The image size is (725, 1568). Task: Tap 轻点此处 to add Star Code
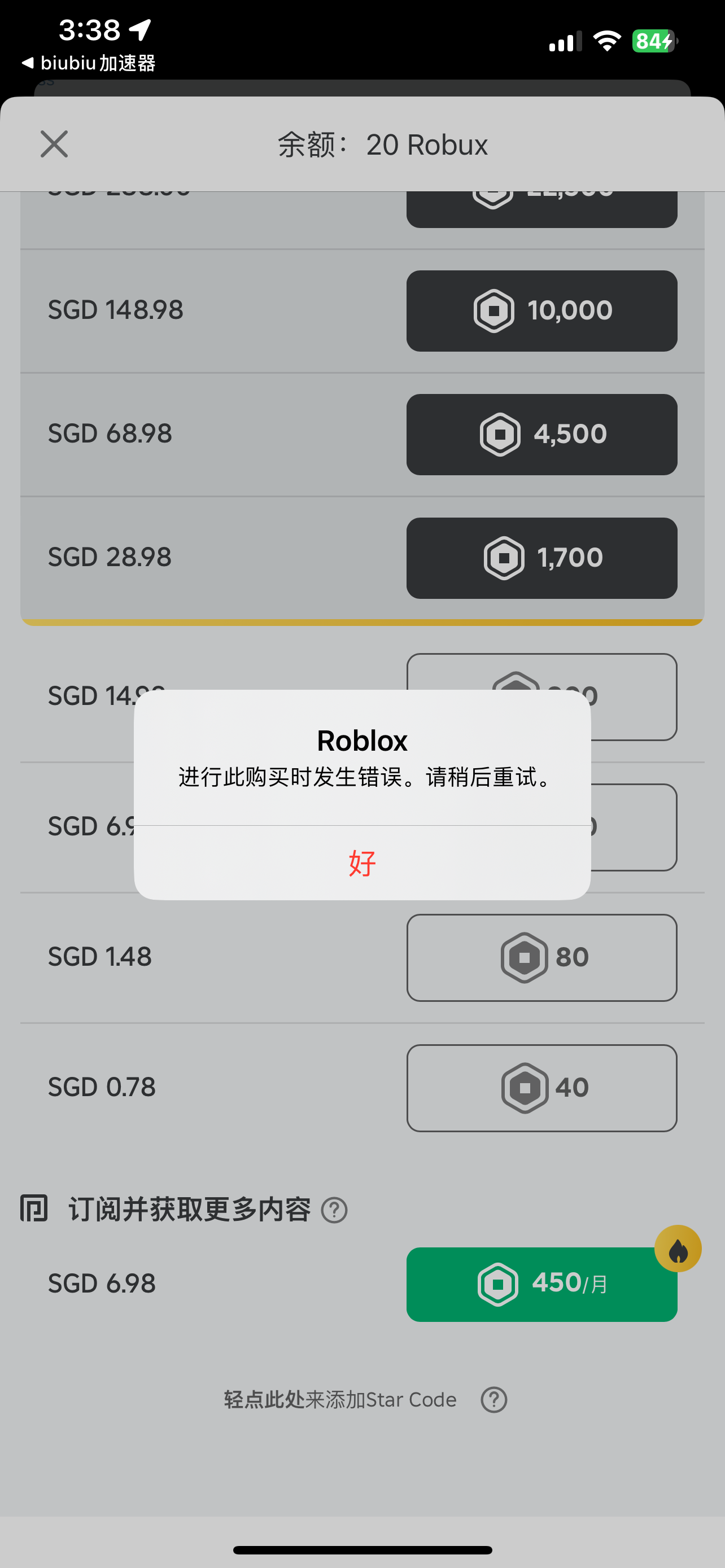pos(264,1399)
